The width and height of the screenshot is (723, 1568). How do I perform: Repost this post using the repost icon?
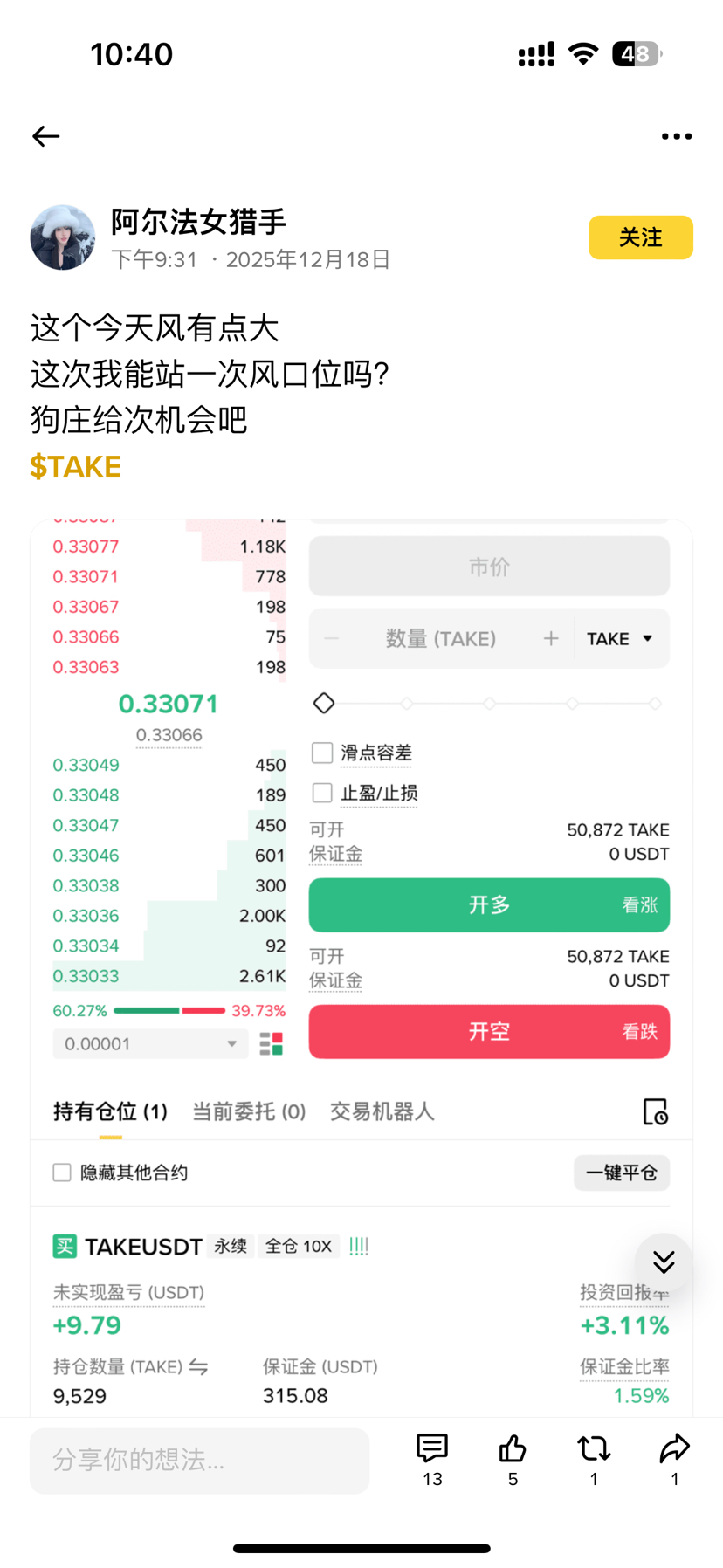point(594,1449)
